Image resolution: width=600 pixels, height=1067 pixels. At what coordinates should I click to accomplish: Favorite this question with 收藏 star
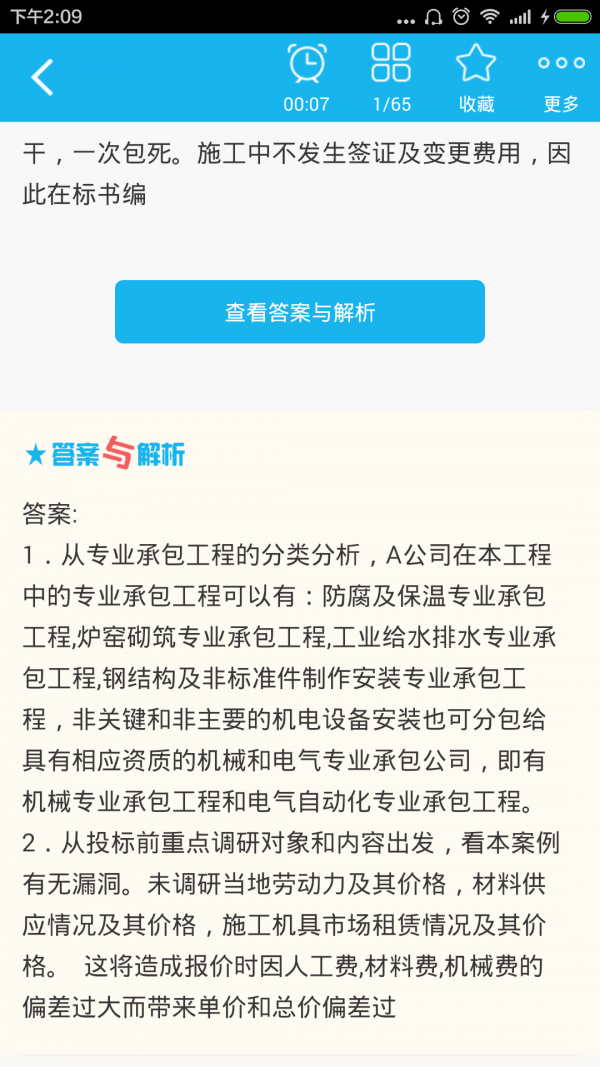pyautogui.click(x=476, y=64)
